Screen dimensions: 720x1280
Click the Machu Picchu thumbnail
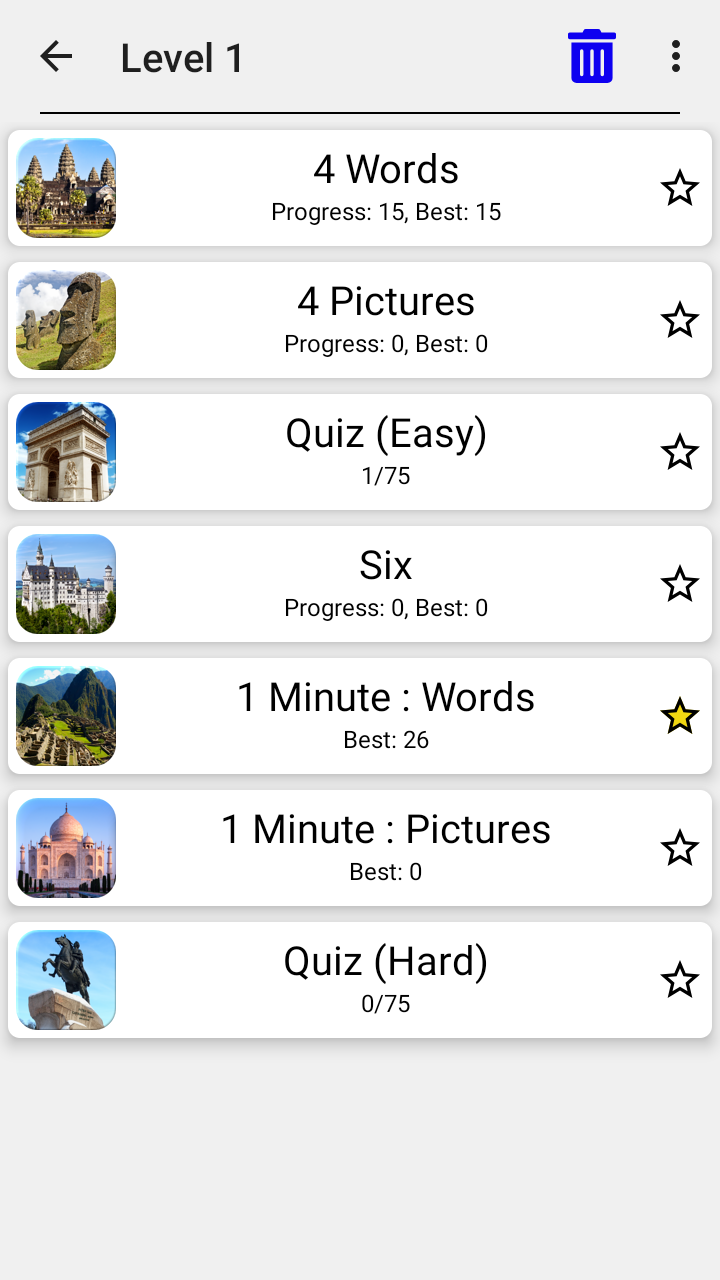point(65,715)
